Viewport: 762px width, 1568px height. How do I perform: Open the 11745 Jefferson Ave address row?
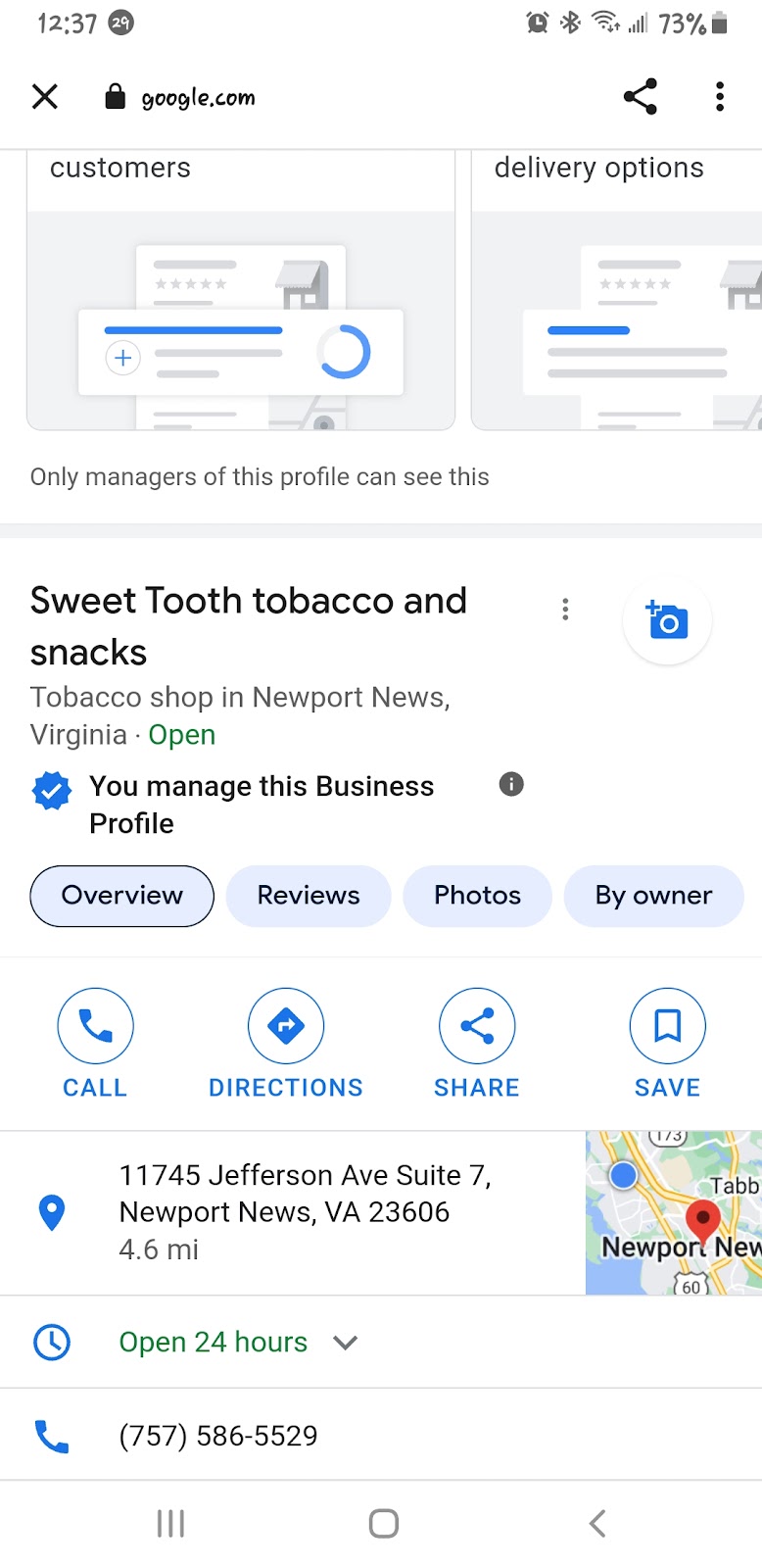(x=304, y=1212)
